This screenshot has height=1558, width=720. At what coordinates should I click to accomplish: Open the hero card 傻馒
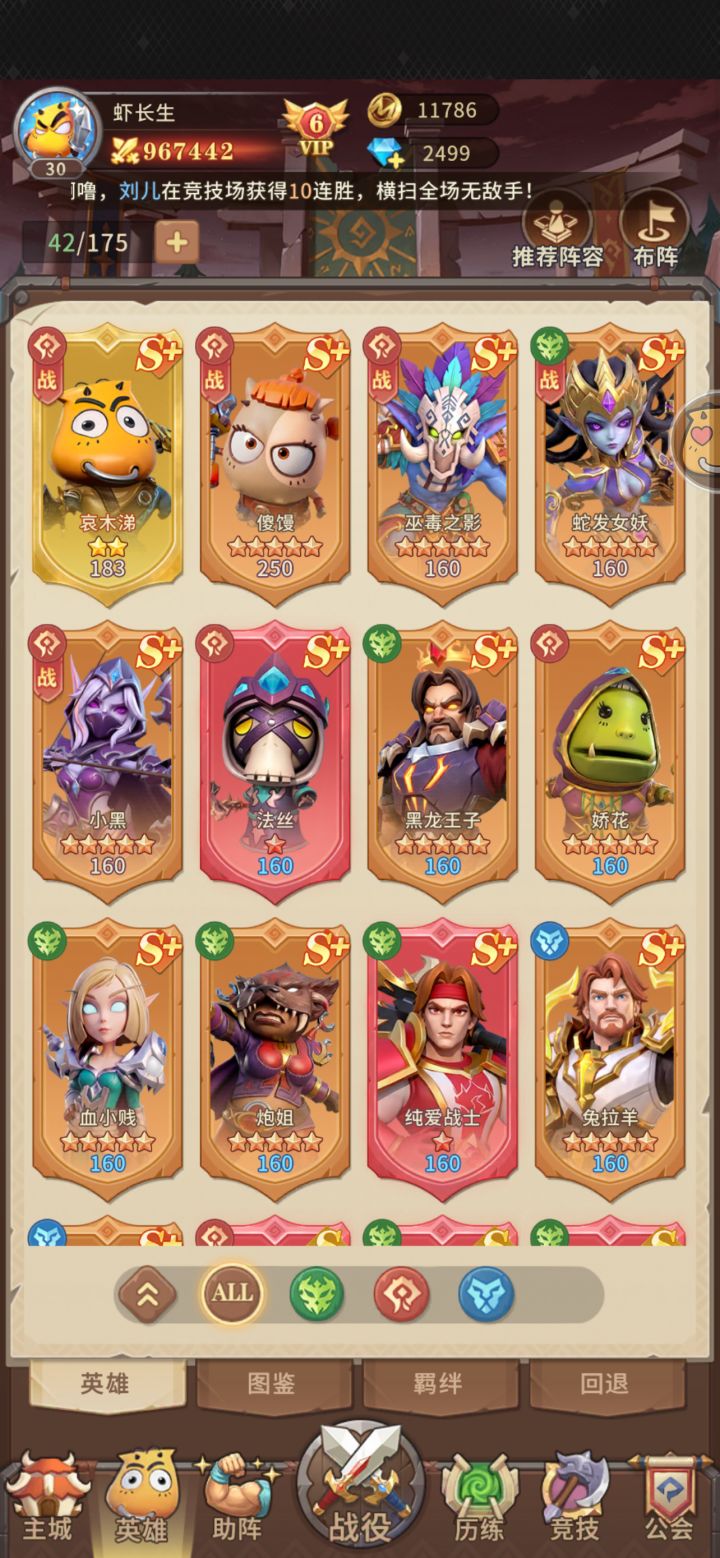(x=275, y=455)
